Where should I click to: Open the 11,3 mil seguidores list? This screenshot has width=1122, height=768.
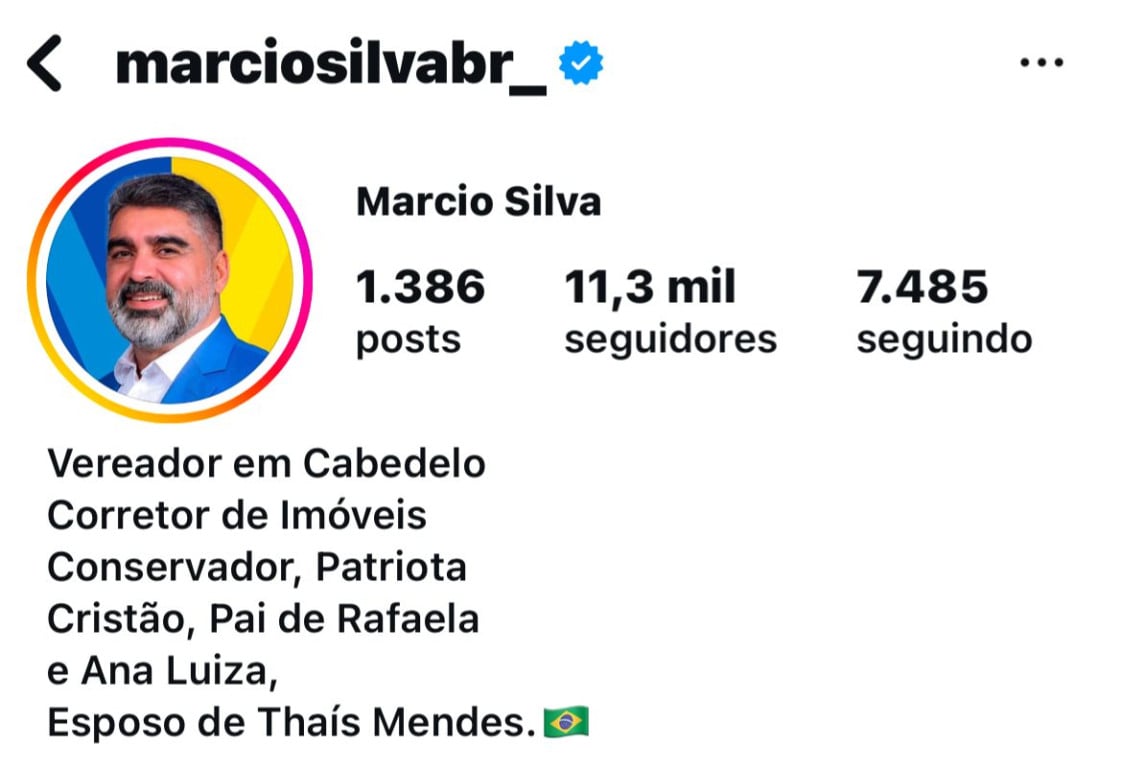click(669, 312)
